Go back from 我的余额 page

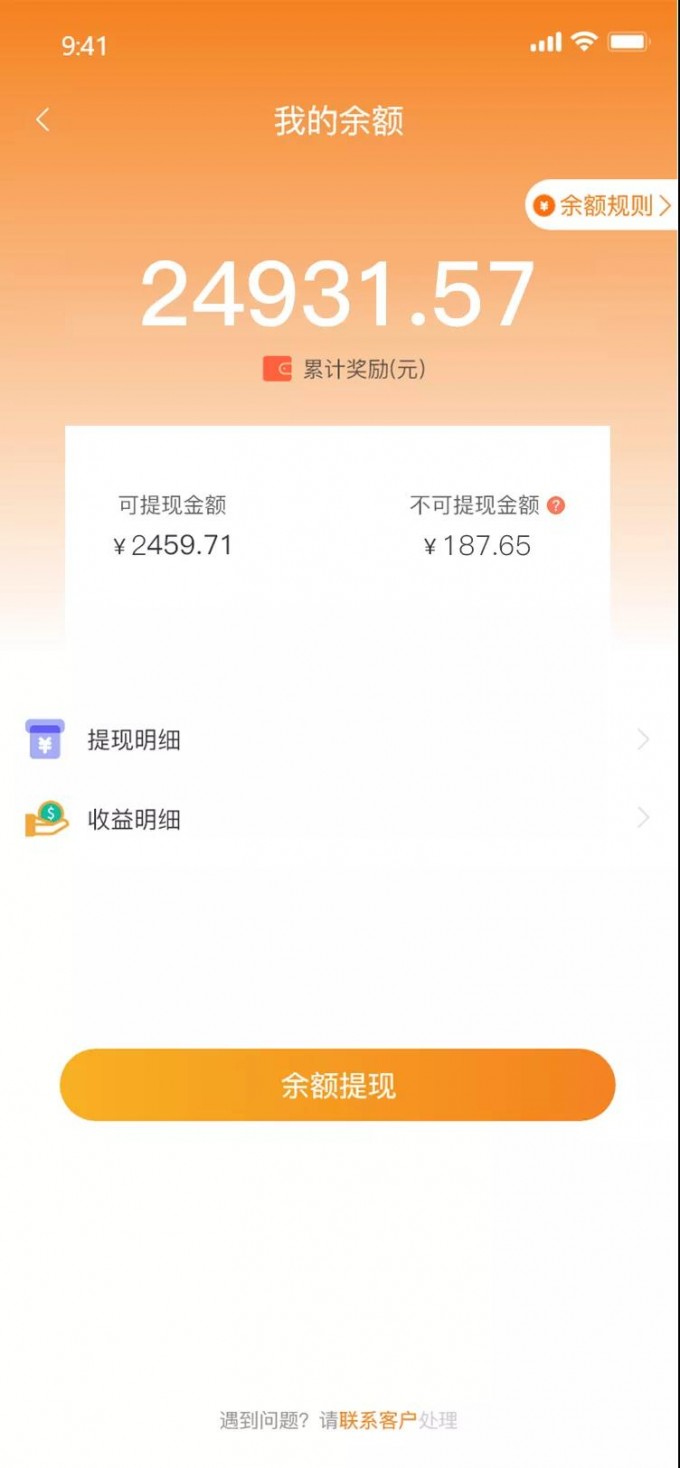(42, 120)
